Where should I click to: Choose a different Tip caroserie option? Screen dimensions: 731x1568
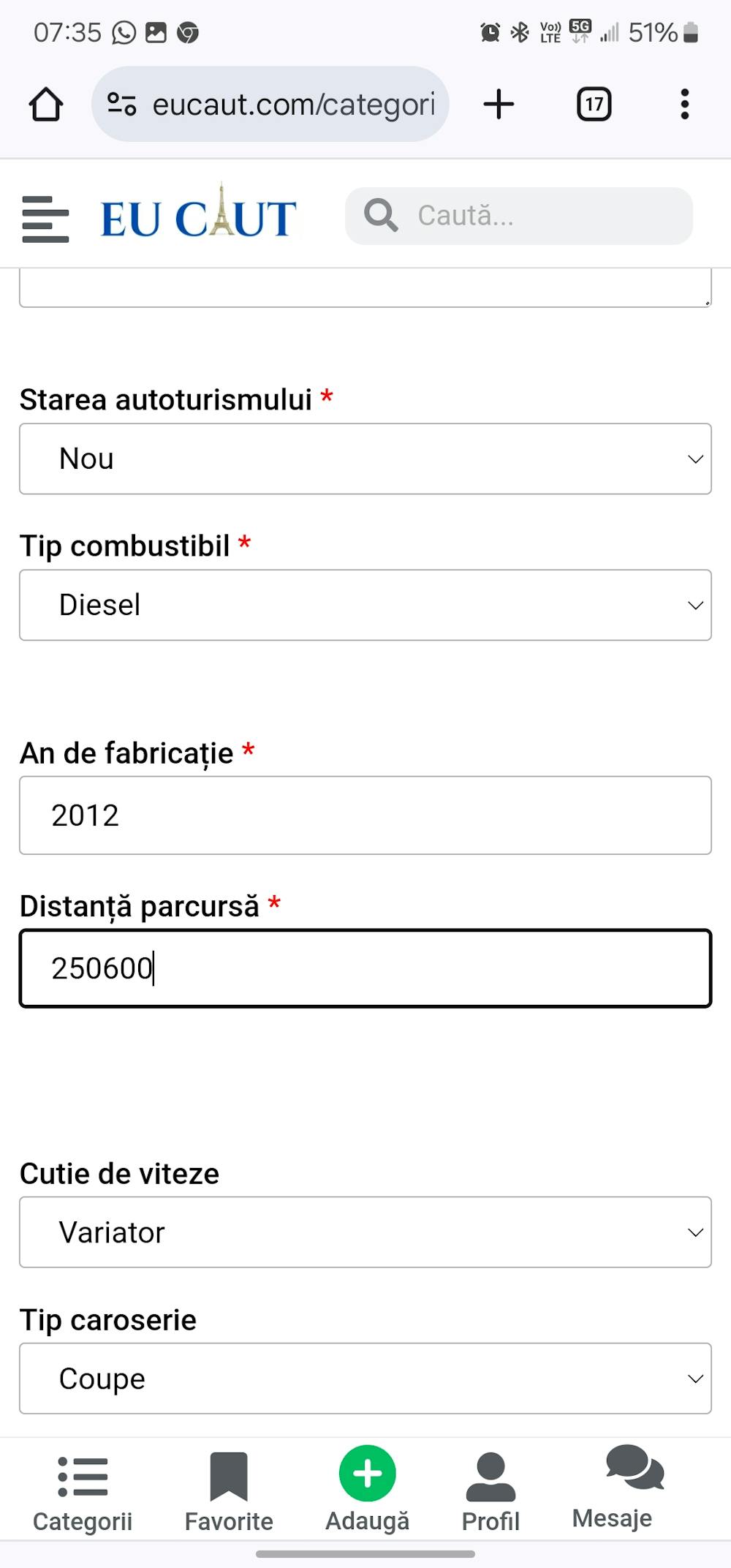click(365, 1378)
